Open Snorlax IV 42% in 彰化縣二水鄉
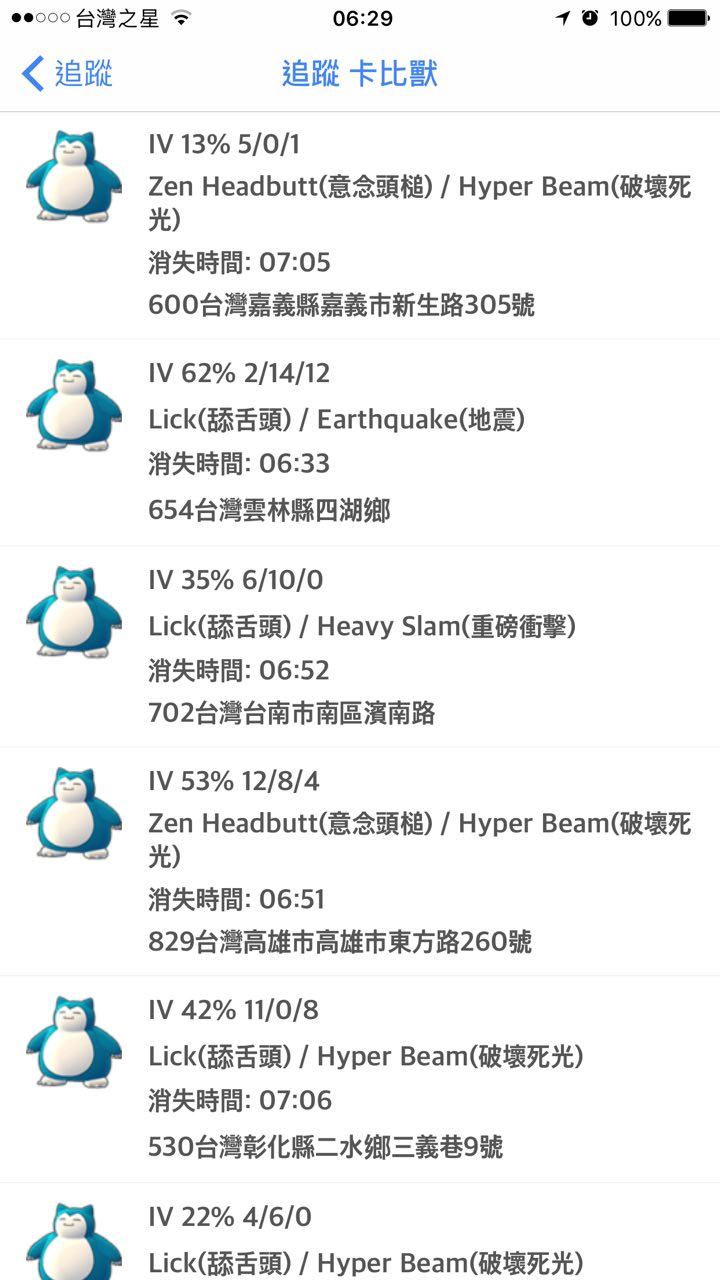This screenshot has height=1280, width=720. coord(360,1079)
